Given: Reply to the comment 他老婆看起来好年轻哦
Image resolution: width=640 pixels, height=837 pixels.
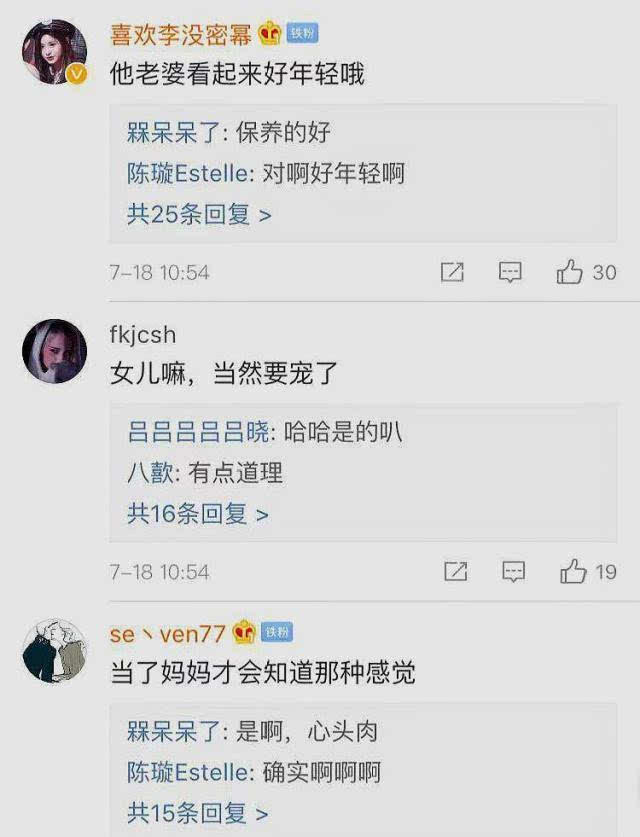Looking at the screenshot, I should coord(511,272).
